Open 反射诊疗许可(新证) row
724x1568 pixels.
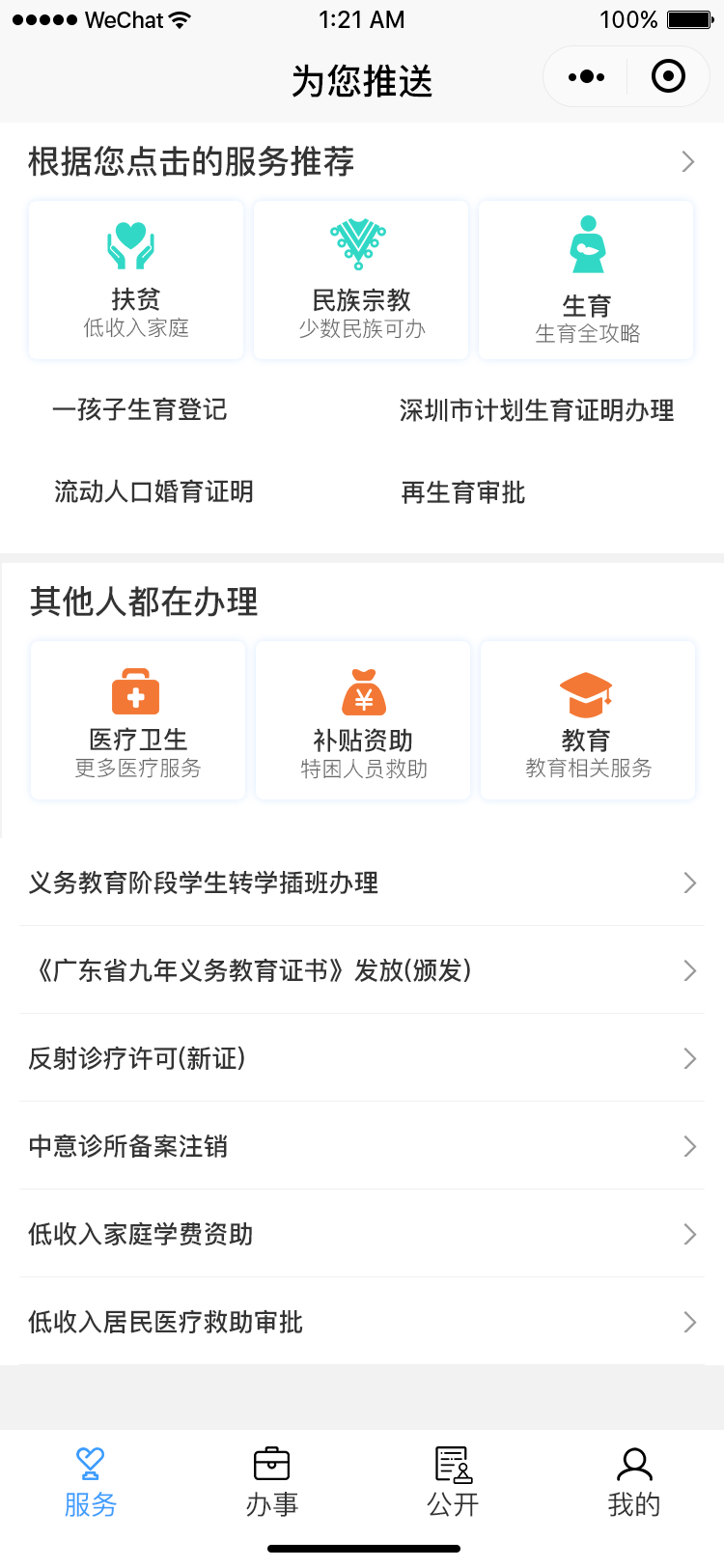click(362, 1058)
